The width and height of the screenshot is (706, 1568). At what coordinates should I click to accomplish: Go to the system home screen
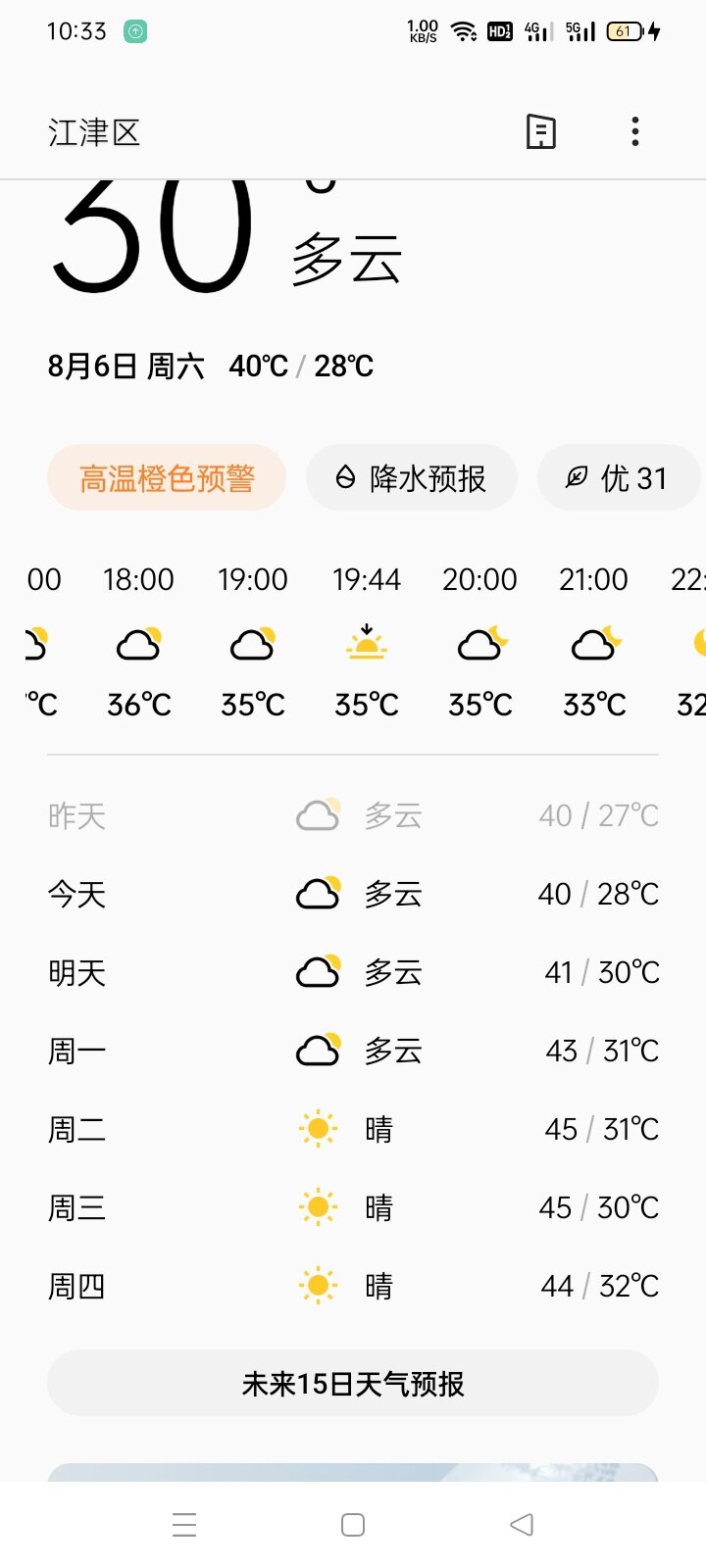click(353, 1524)
